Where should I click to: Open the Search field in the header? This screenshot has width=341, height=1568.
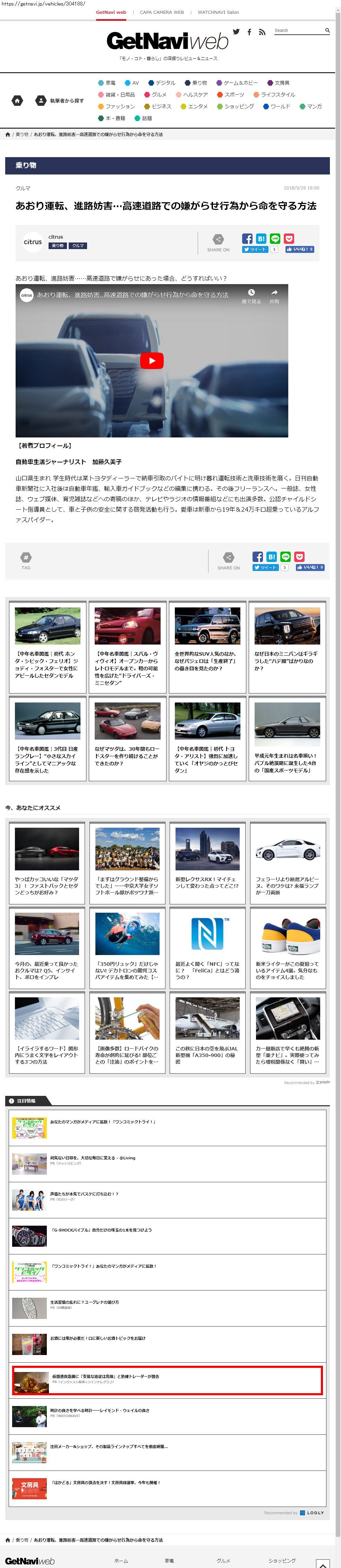point(298,31)
